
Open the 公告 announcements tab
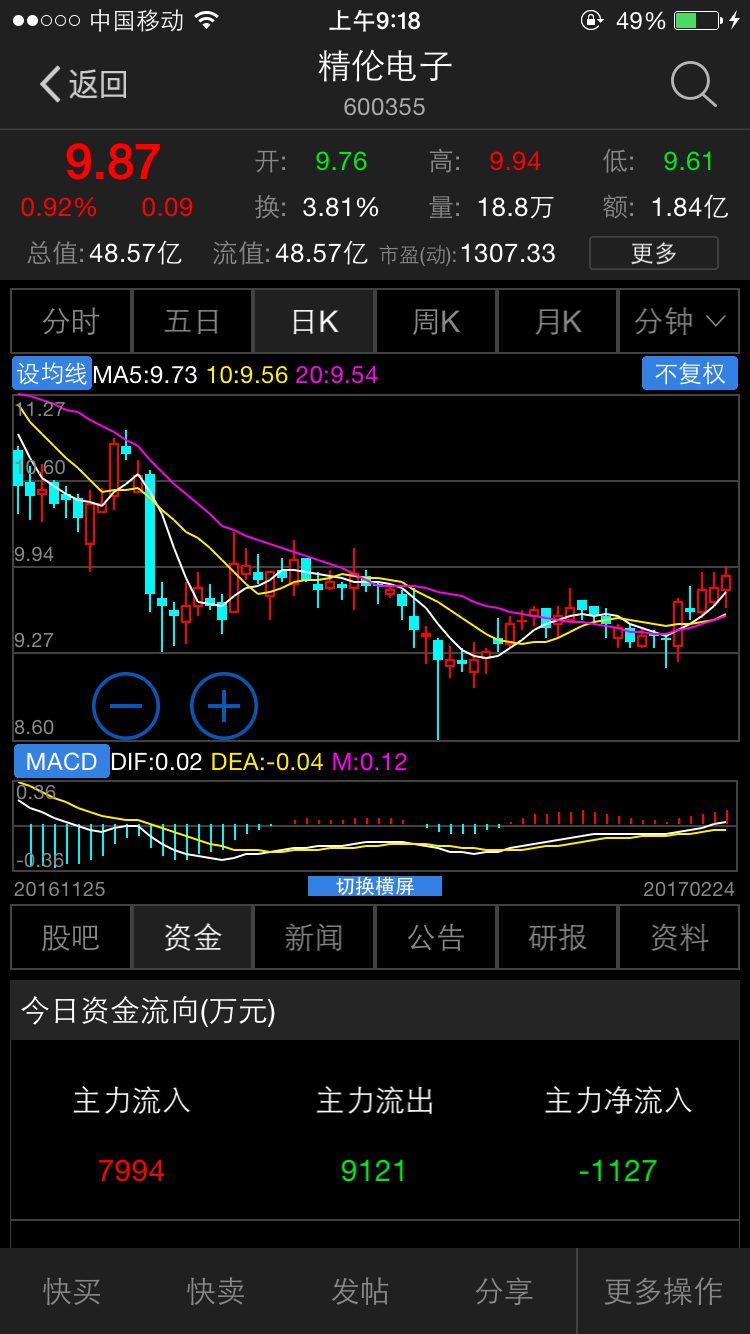point(436,937)
